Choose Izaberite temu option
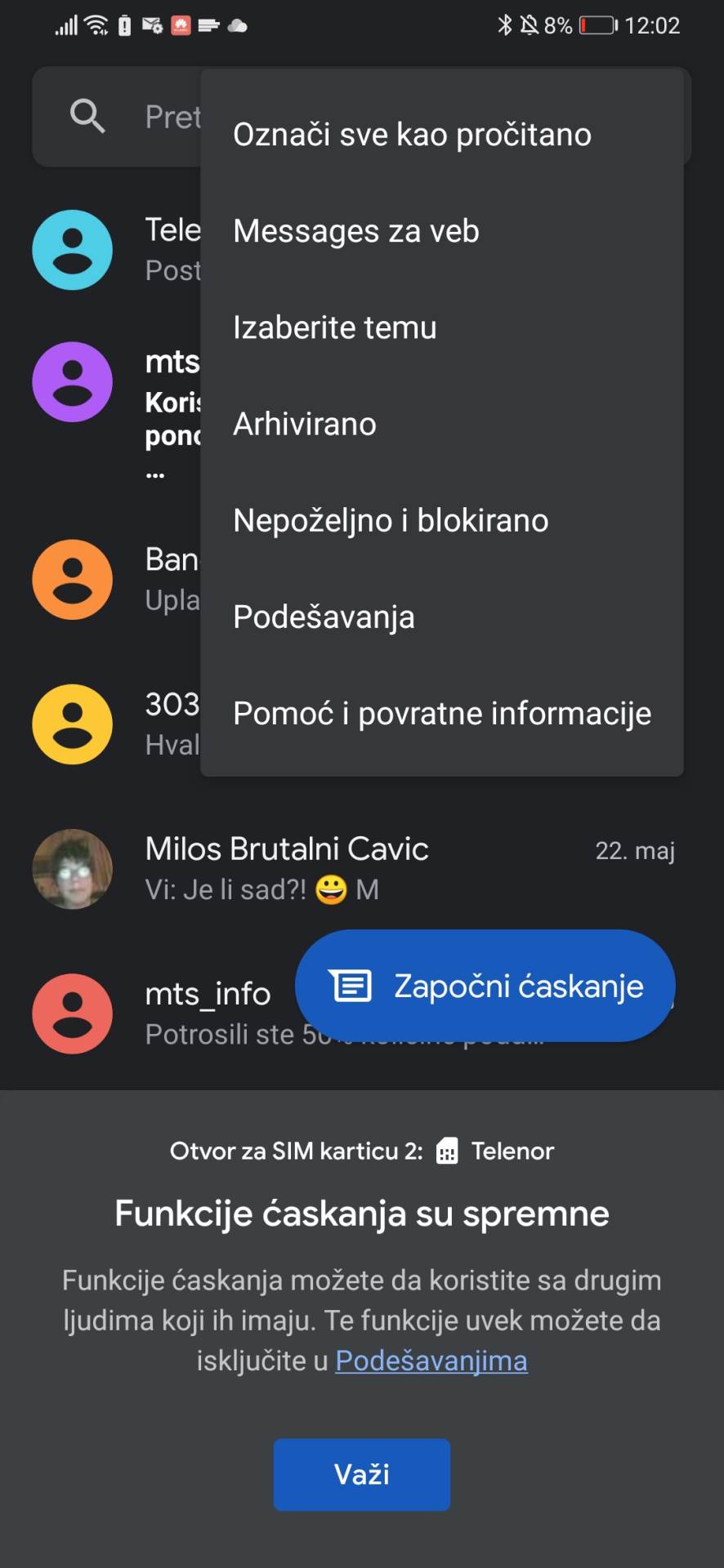Image resolution: width=724 pixels, height=1568 pixels. [335, 327]
